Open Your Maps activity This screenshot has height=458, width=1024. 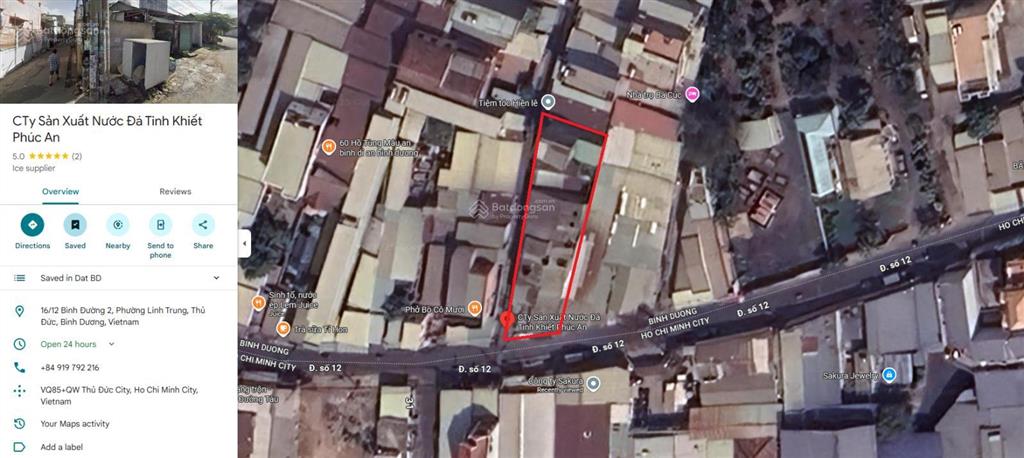coord(75,423)
